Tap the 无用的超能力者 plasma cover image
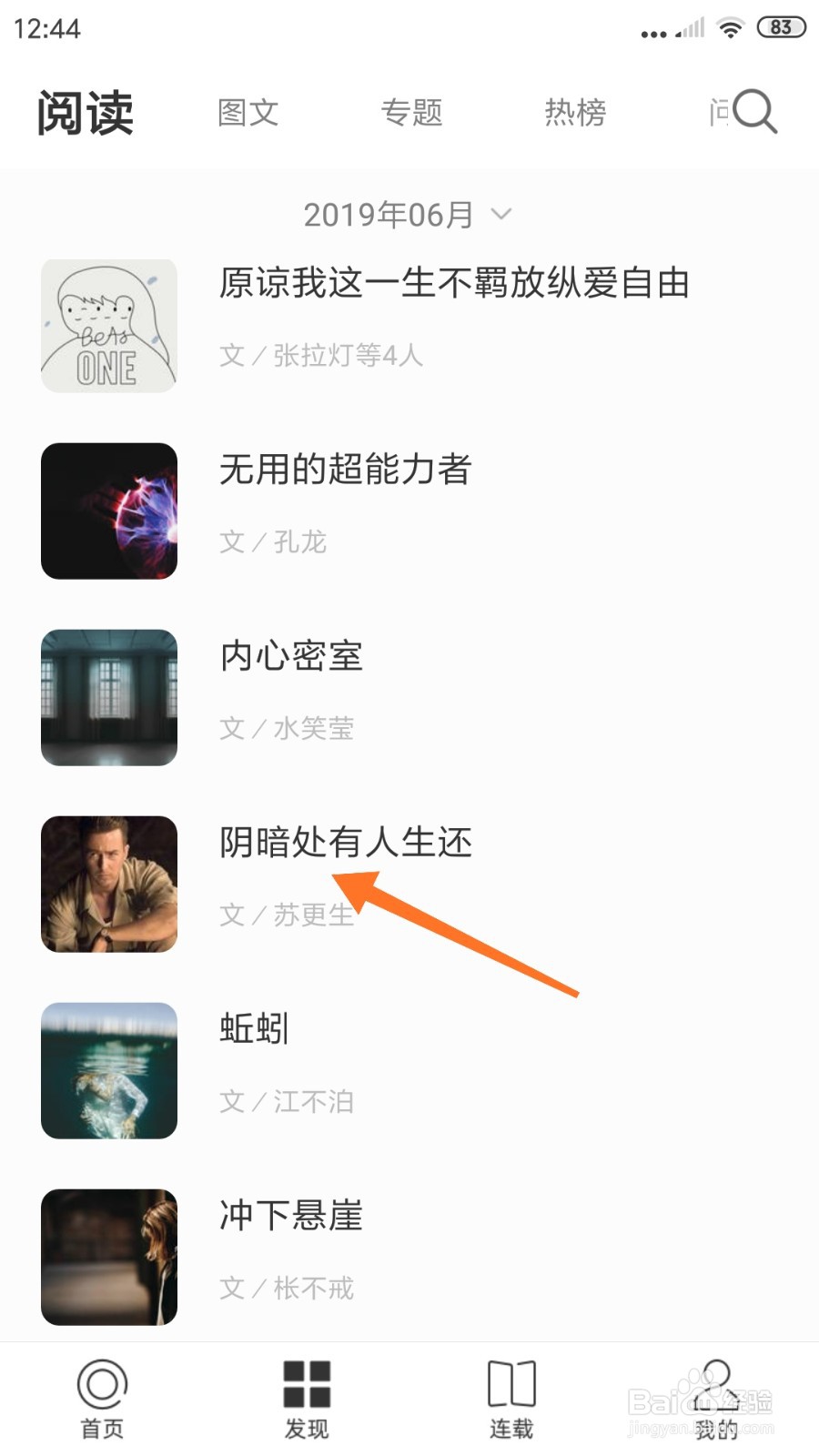 click(x=108, y=511)
